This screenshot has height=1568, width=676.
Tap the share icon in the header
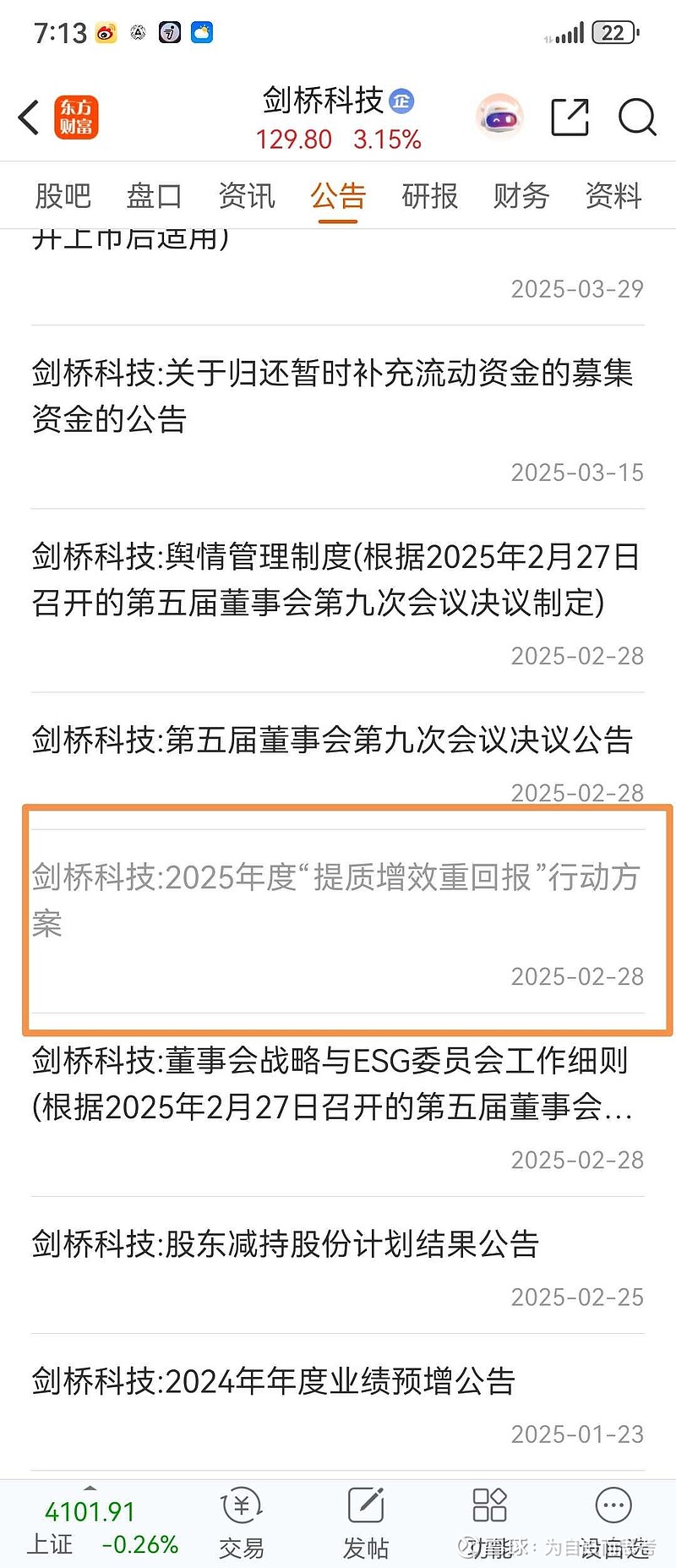(x=570, y=115)
